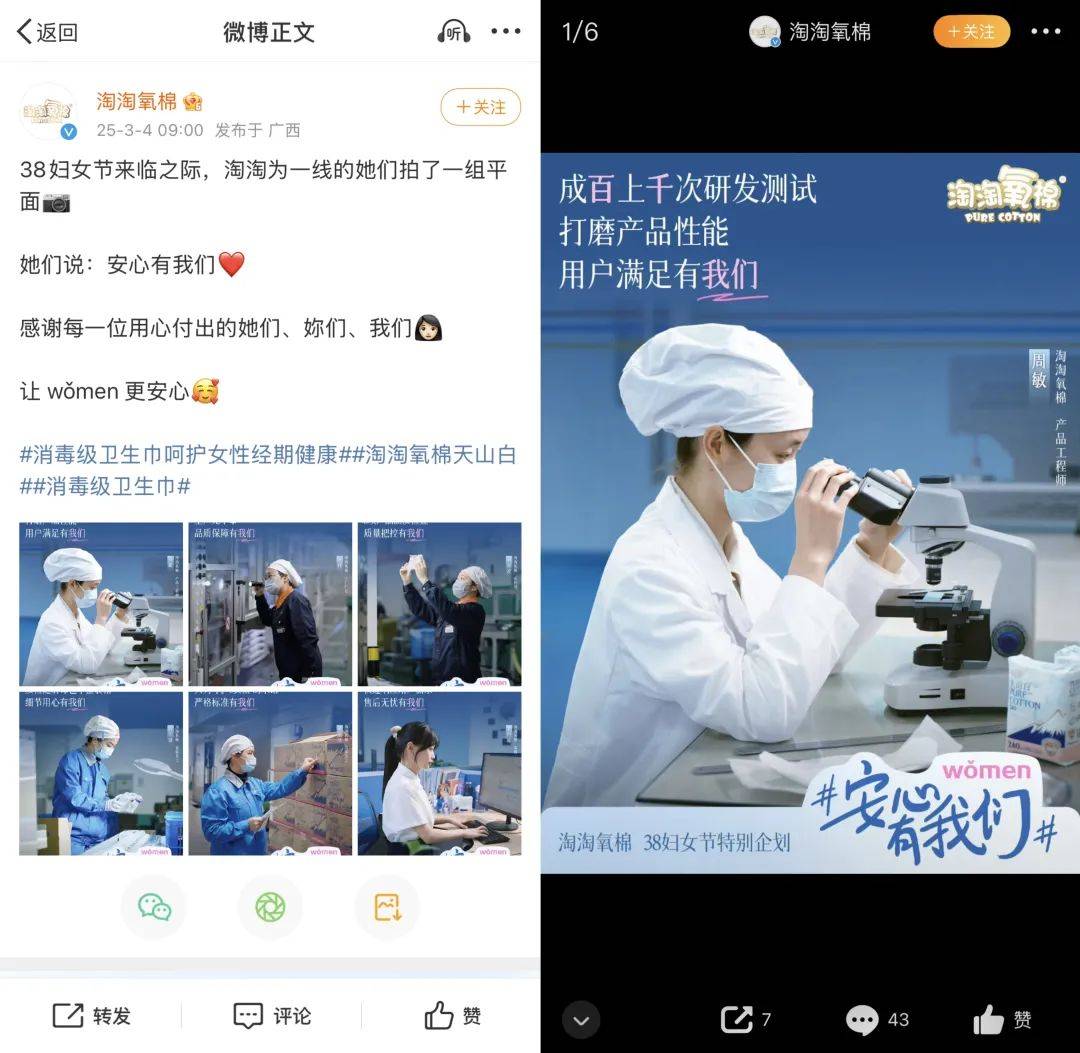Image resolution: width=1080 pixels, height=1053 pixels.
Task: Open hashtag #消毒级卫生巾呵护女性经期健康#
Action: [x=180, y=455]
